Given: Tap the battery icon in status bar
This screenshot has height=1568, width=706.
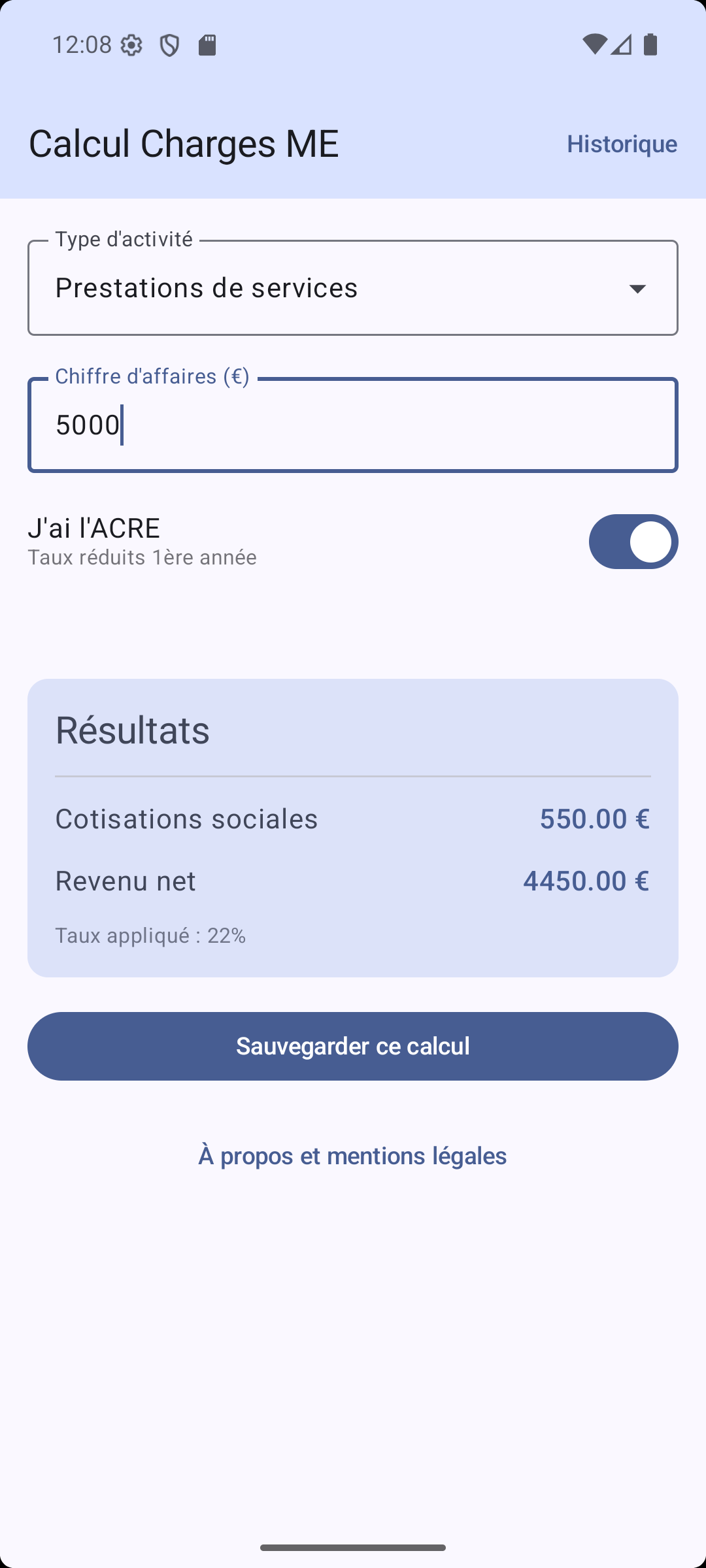Looking at the screenshot, I should coord(651,45).
